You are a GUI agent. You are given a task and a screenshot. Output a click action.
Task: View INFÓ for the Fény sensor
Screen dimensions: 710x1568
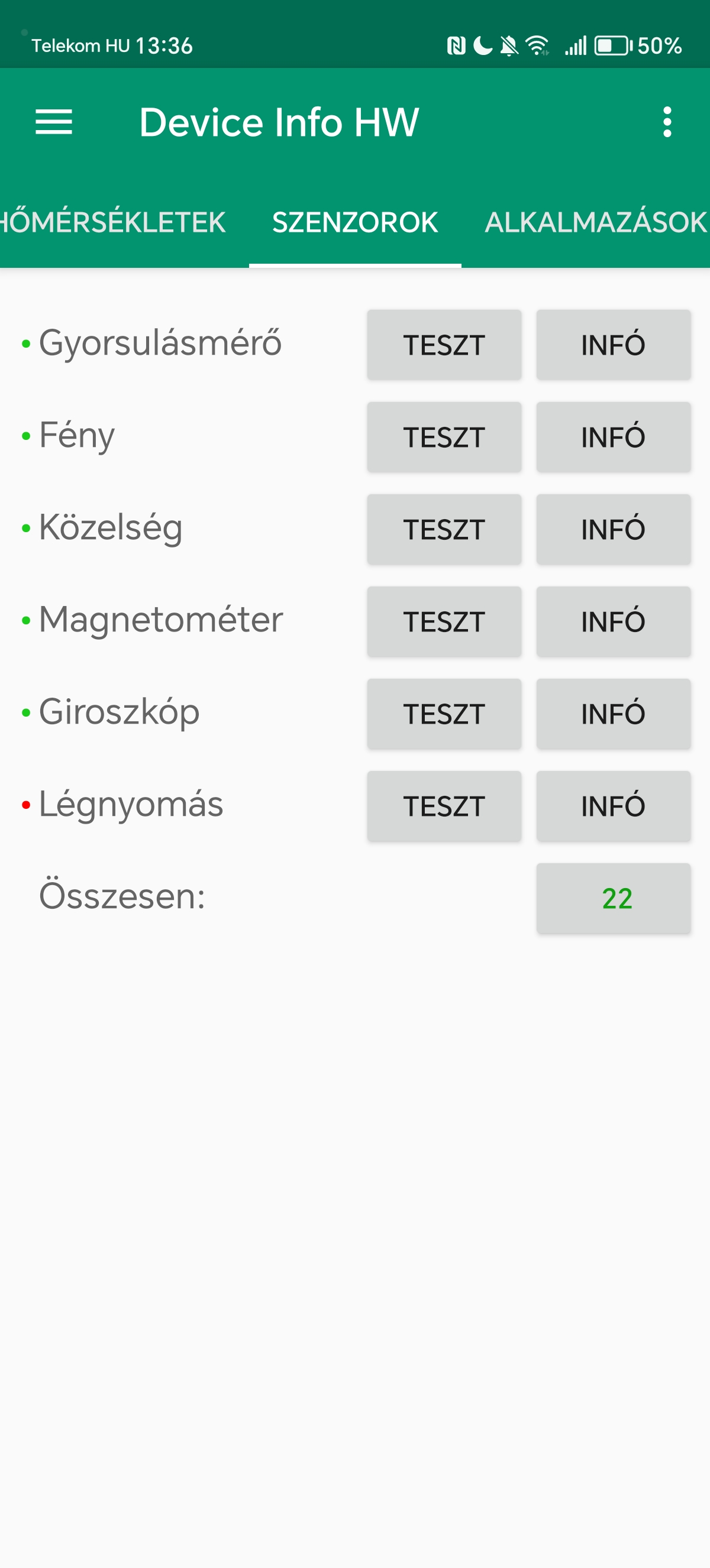613,437
